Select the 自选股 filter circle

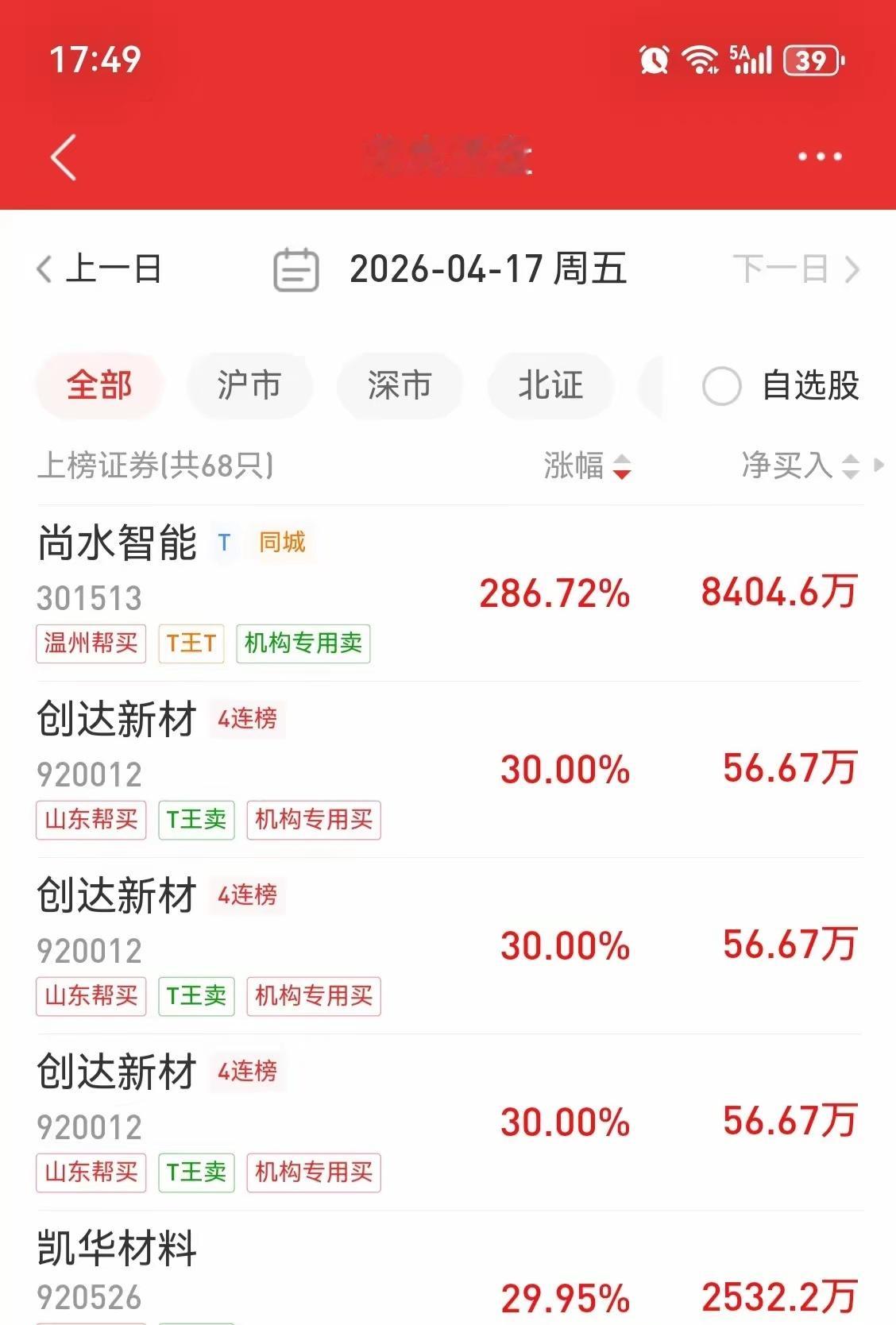[721, 386]
